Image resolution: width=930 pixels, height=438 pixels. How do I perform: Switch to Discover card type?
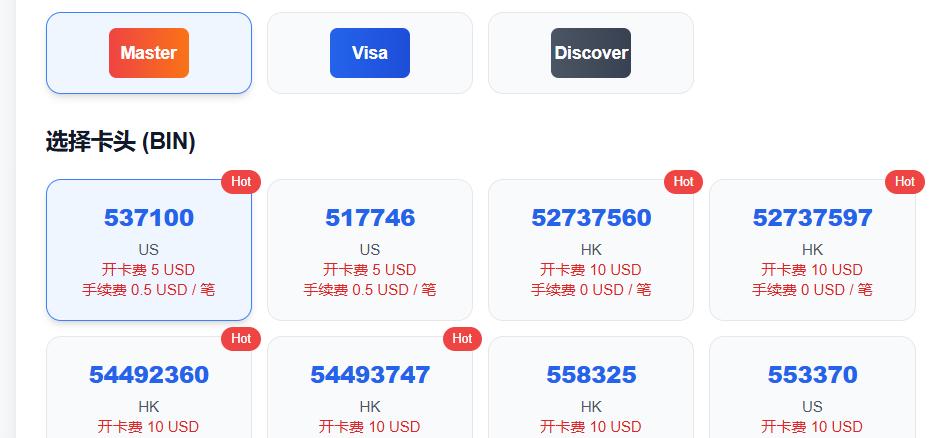coord(591,53)
